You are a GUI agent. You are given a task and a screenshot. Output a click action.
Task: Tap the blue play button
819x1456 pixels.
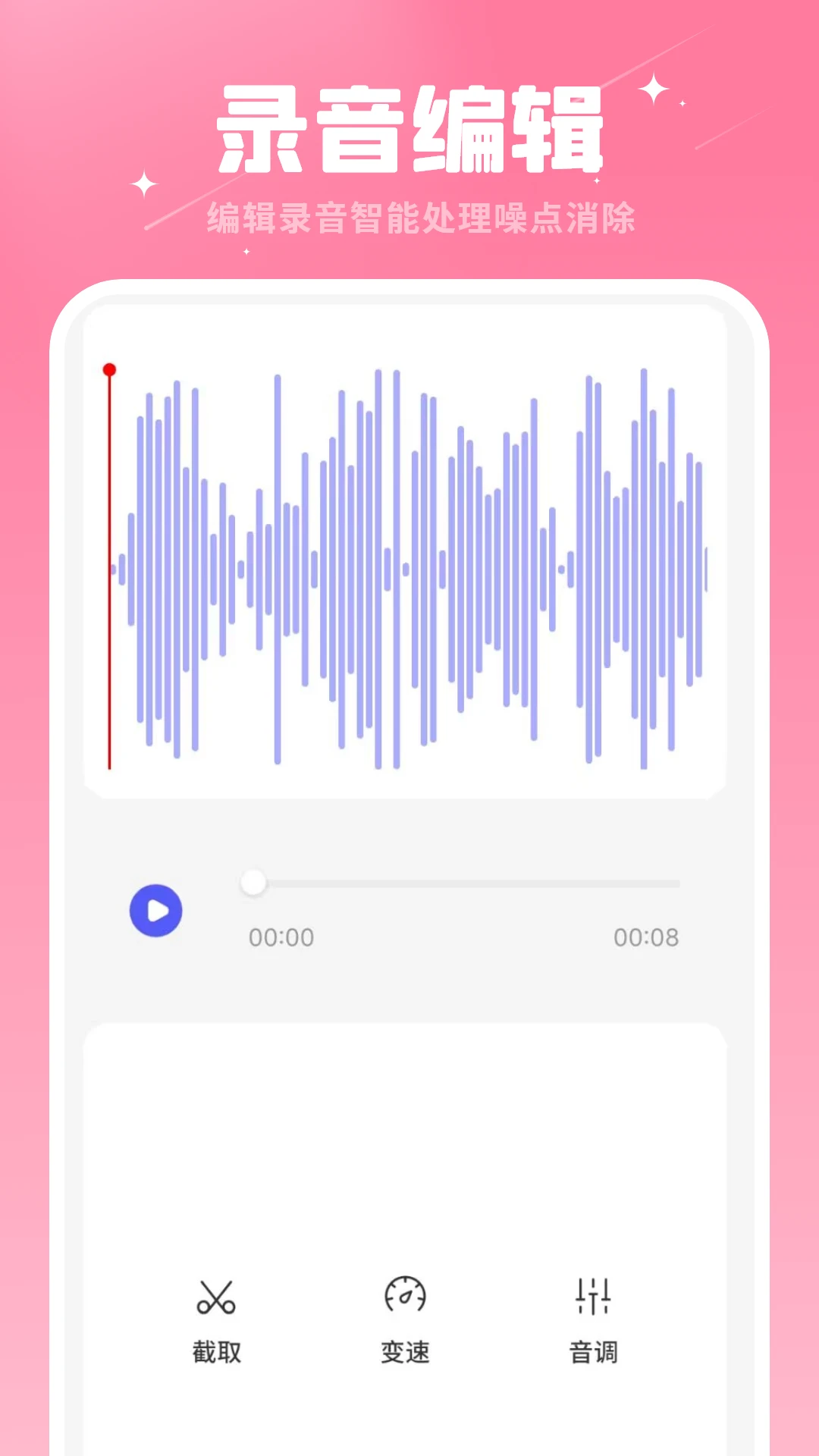tap(155, 911)
